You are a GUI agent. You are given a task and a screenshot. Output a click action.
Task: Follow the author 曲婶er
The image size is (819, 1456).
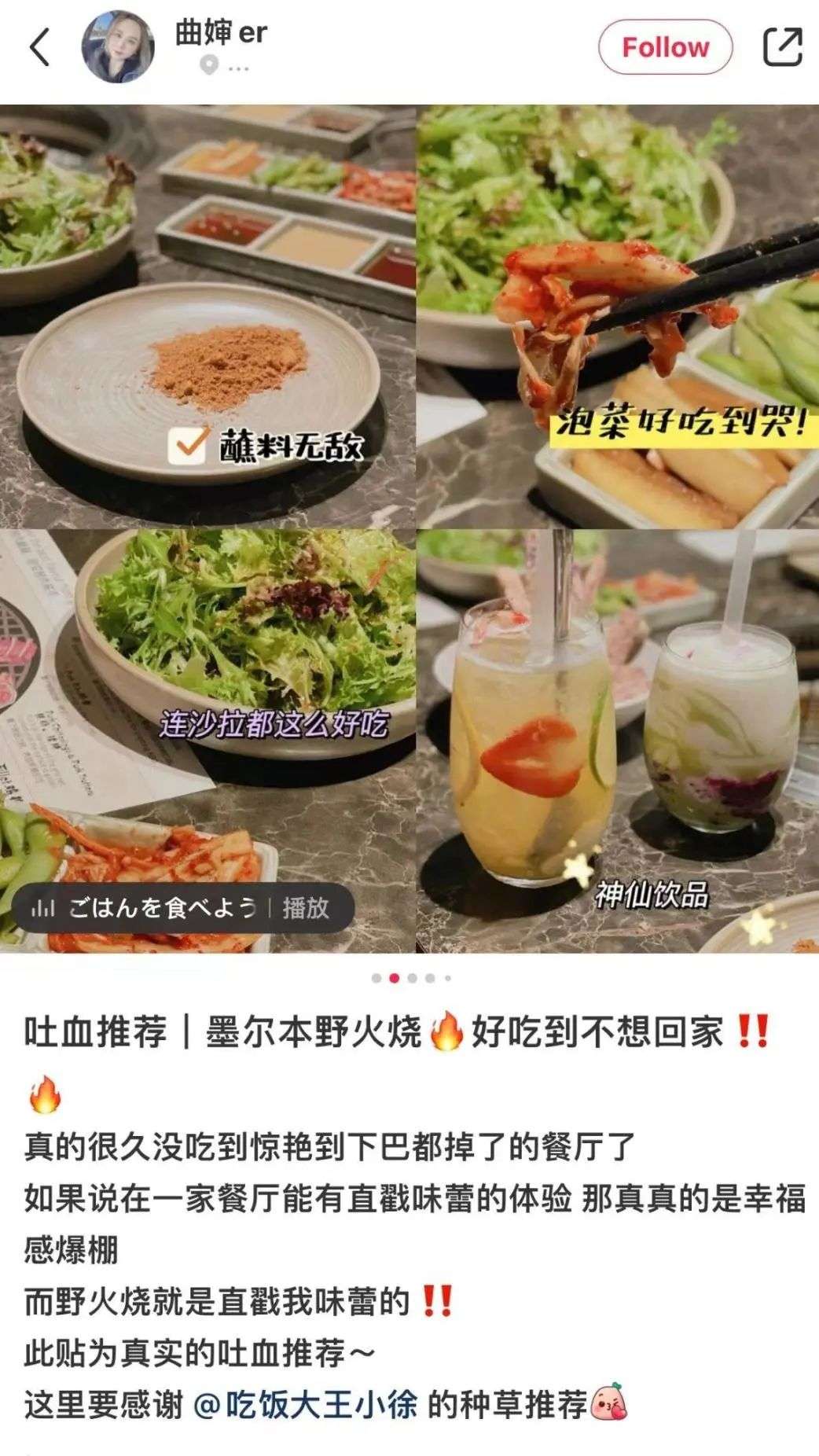[x=665, y=47]
